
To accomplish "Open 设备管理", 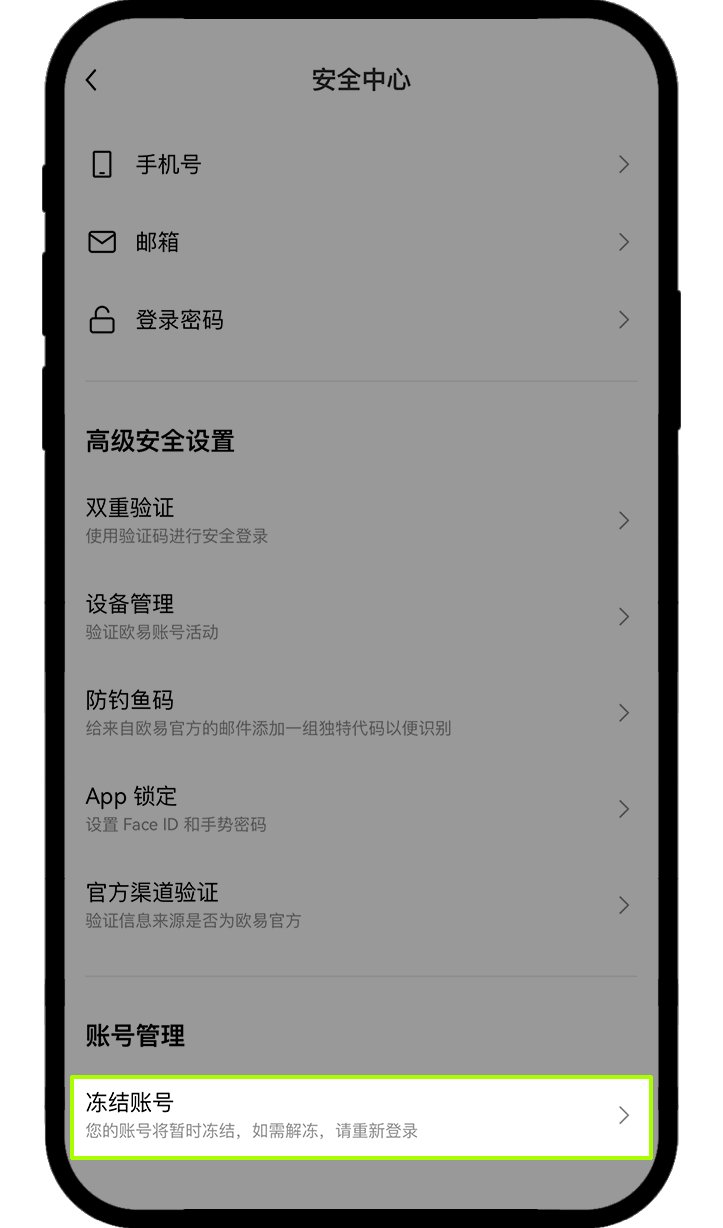I will 360,616.
